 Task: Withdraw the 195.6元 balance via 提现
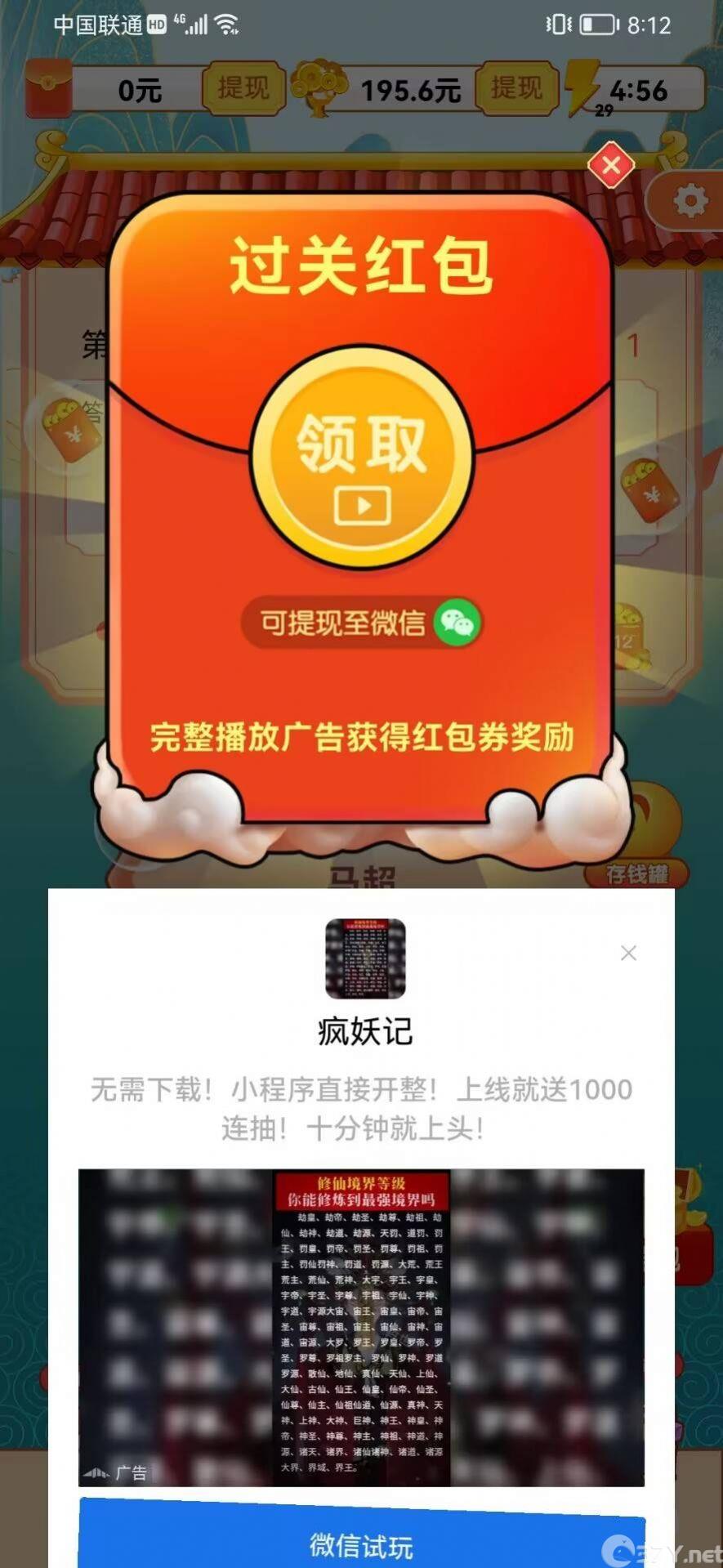click(516, 87)
